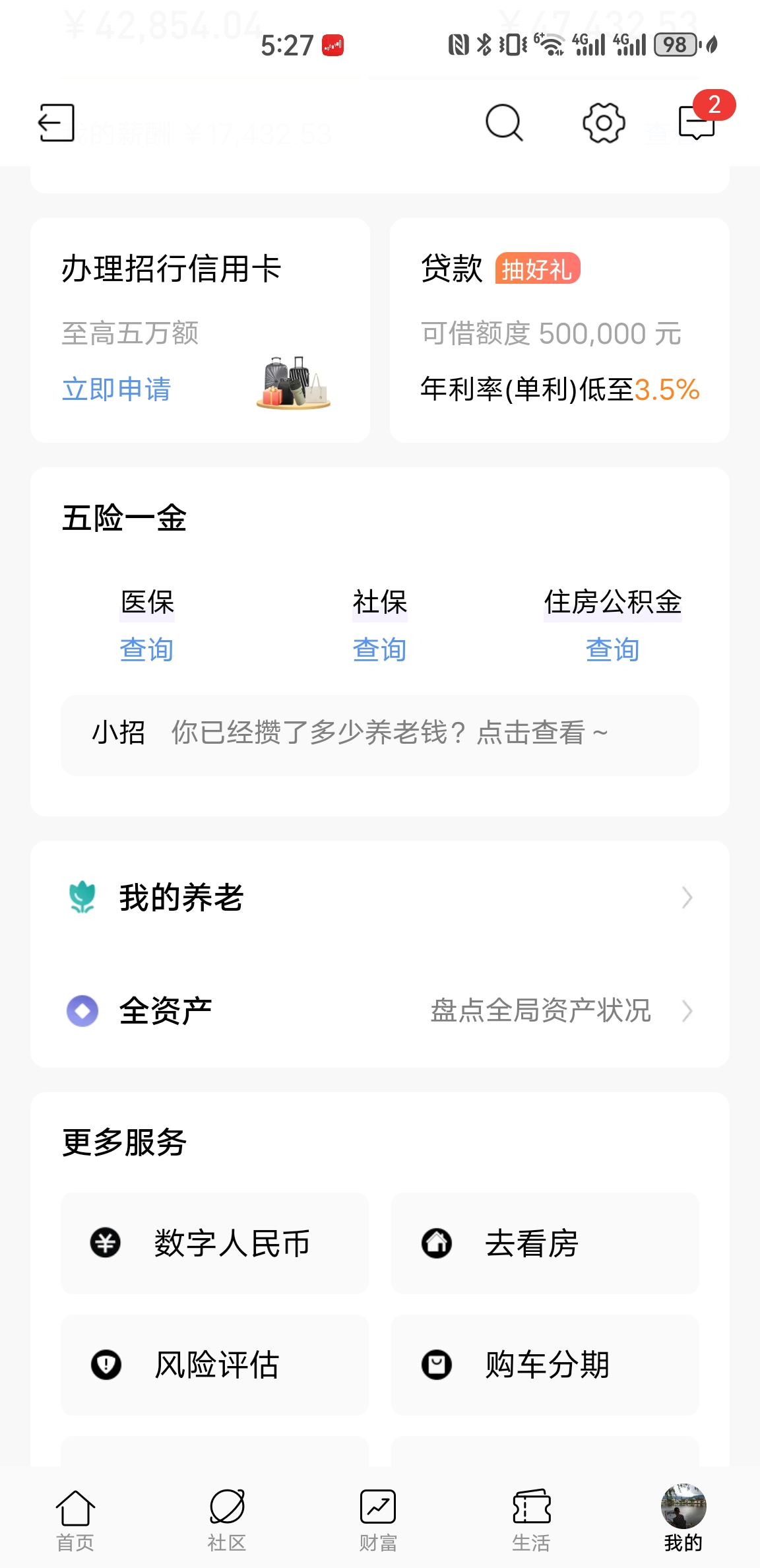
Task: Open 风险评估 service
Action: (x=215, y=1365)
